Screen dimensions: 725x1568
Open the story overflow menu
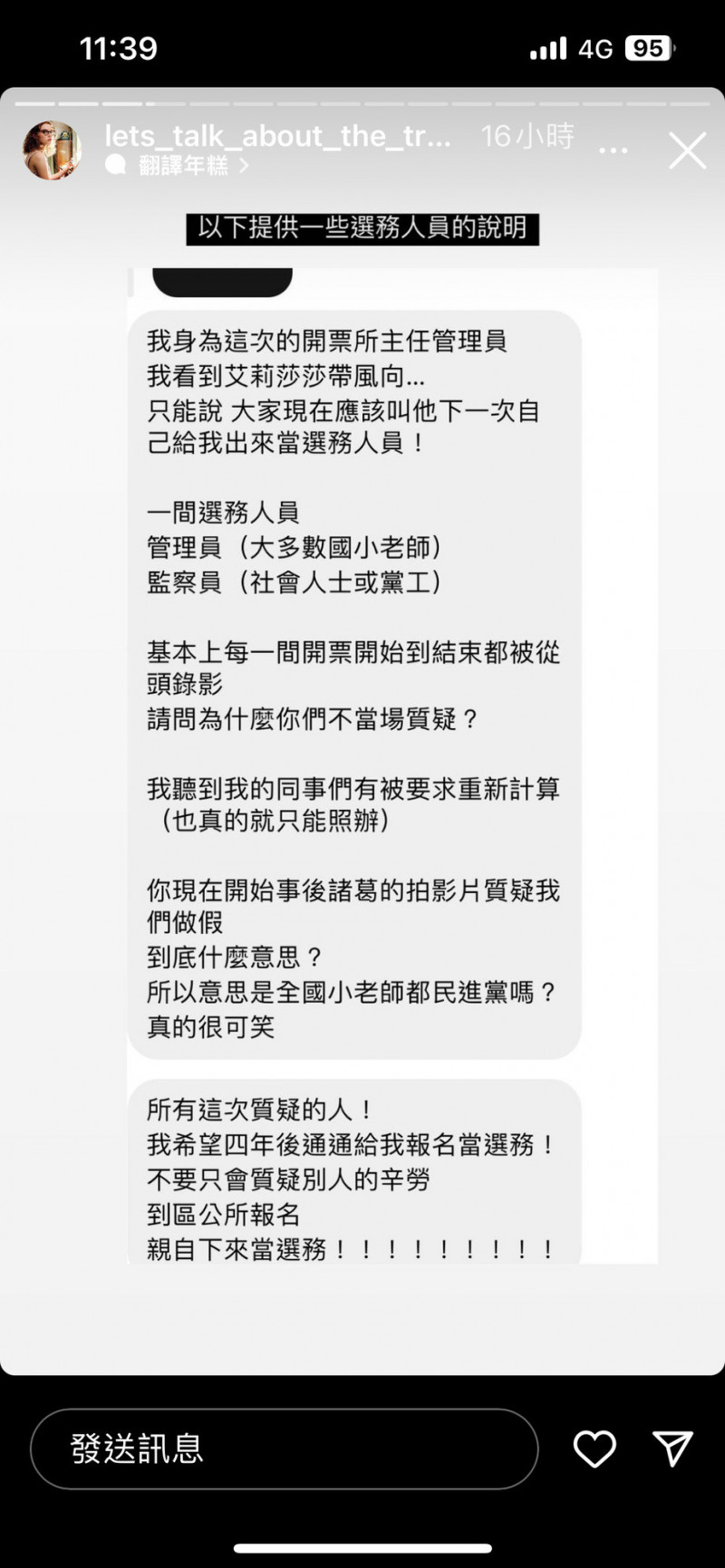coord(614,150)
